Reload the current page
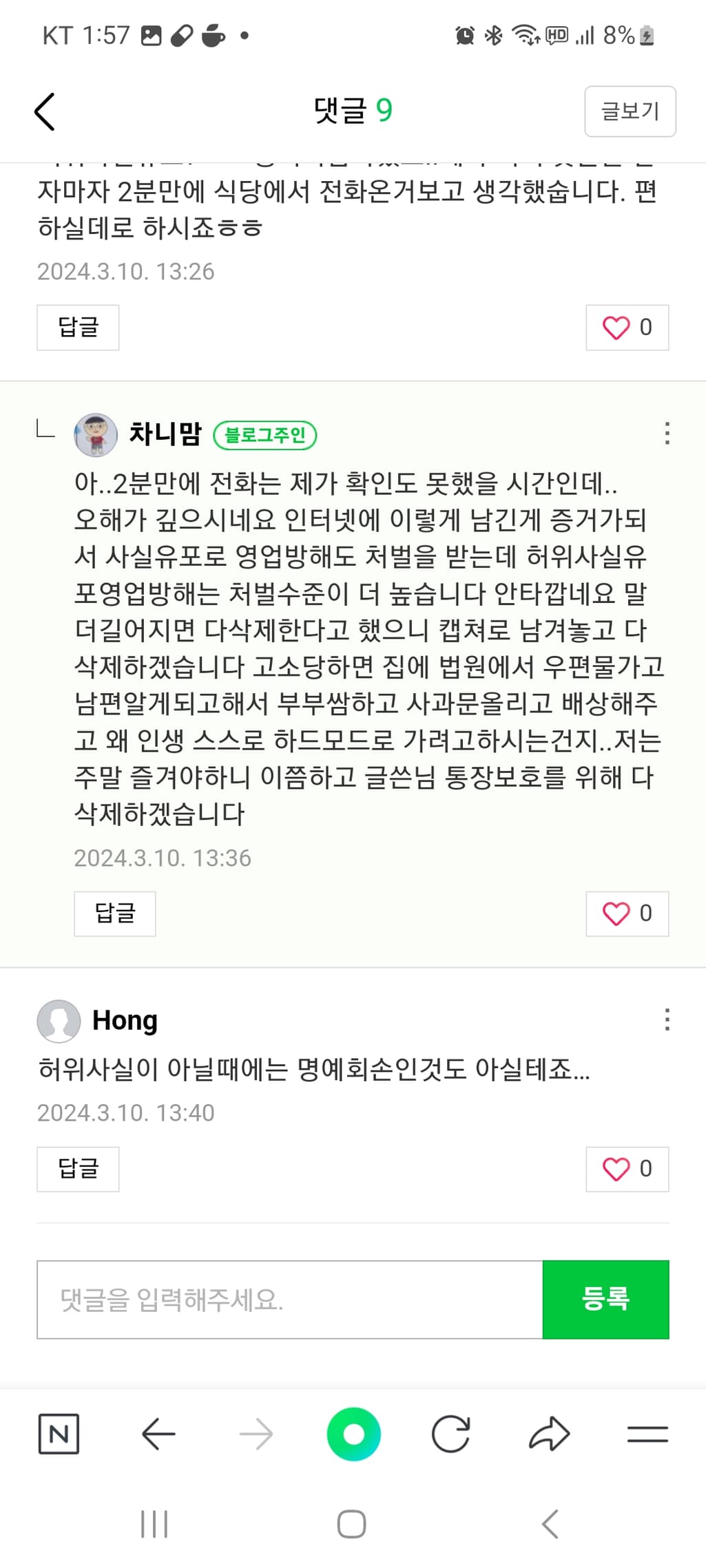706x1568 pixels. coord(451,1434)
